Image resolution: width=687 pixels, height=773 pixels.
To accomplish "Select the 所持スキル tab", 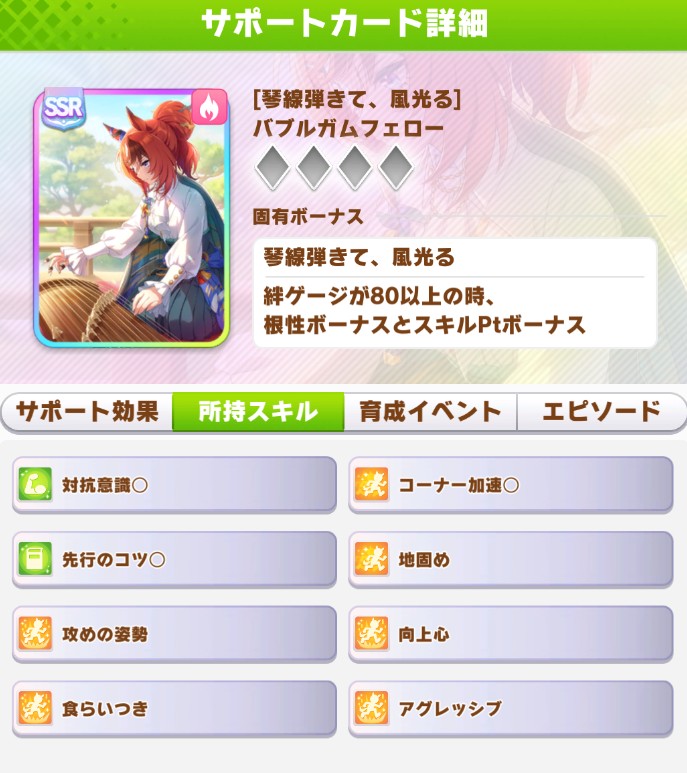I will click(x=258, y=411).
